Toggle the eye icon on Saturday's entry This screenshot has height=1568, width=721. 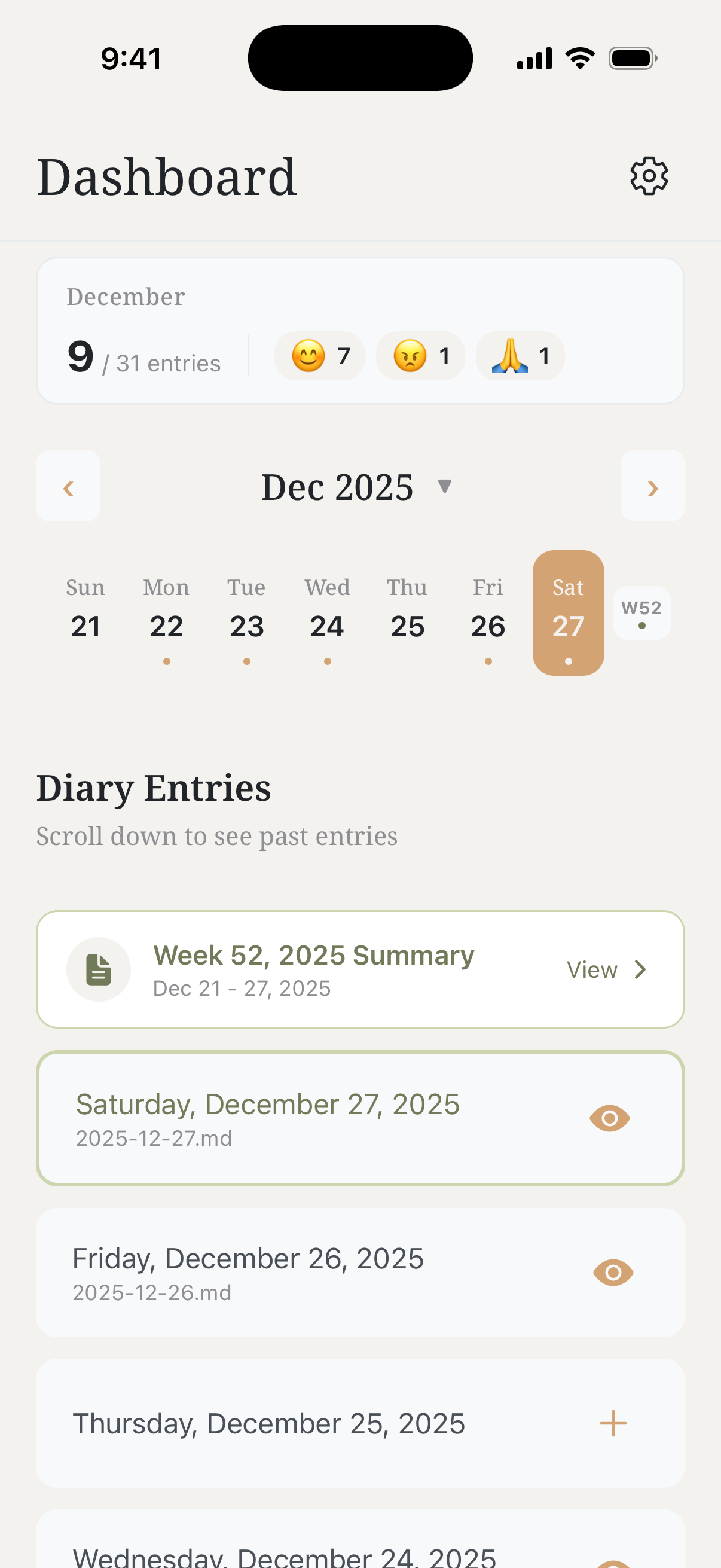(609, 1118)
